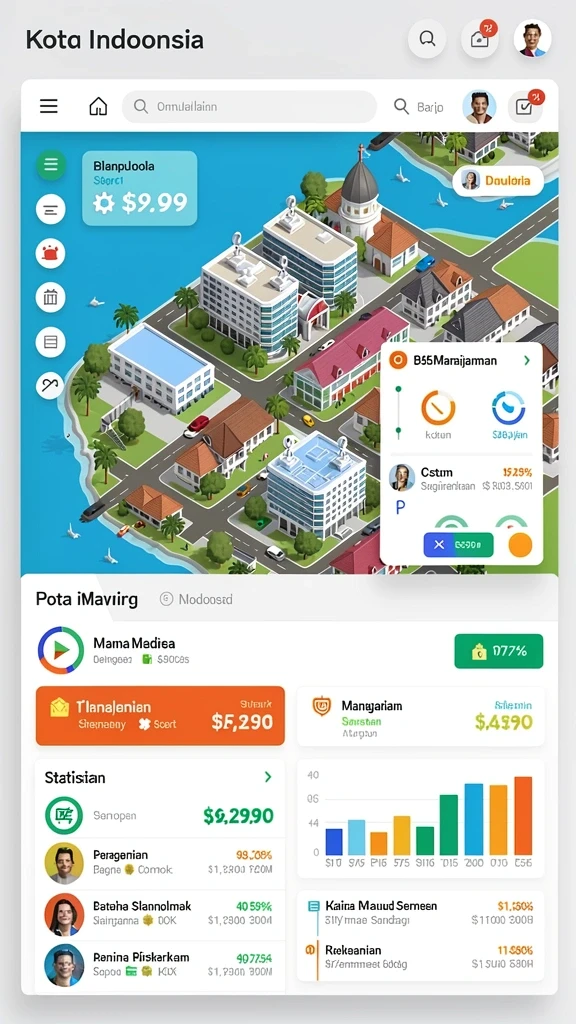Open the checklist icon with red badge
The height and width of the screenshot is (1024, 576).
point(526,106)
